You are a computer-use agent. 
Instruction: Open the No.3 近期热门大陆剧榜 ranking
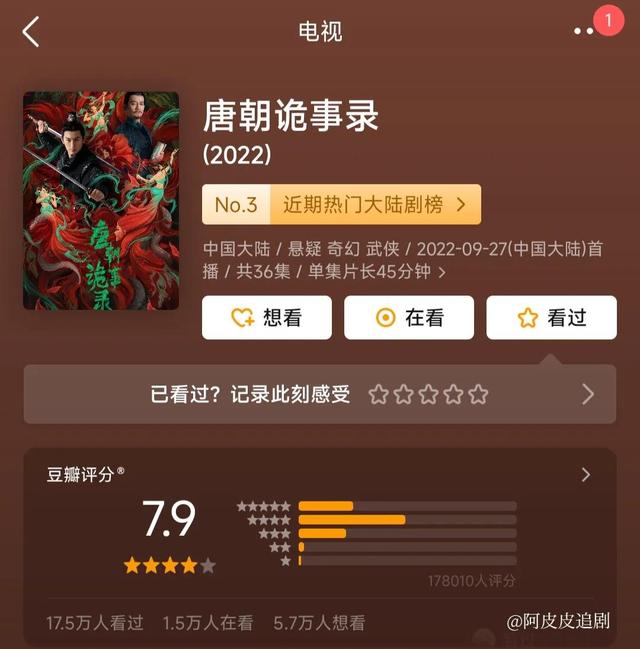(341, 205)
